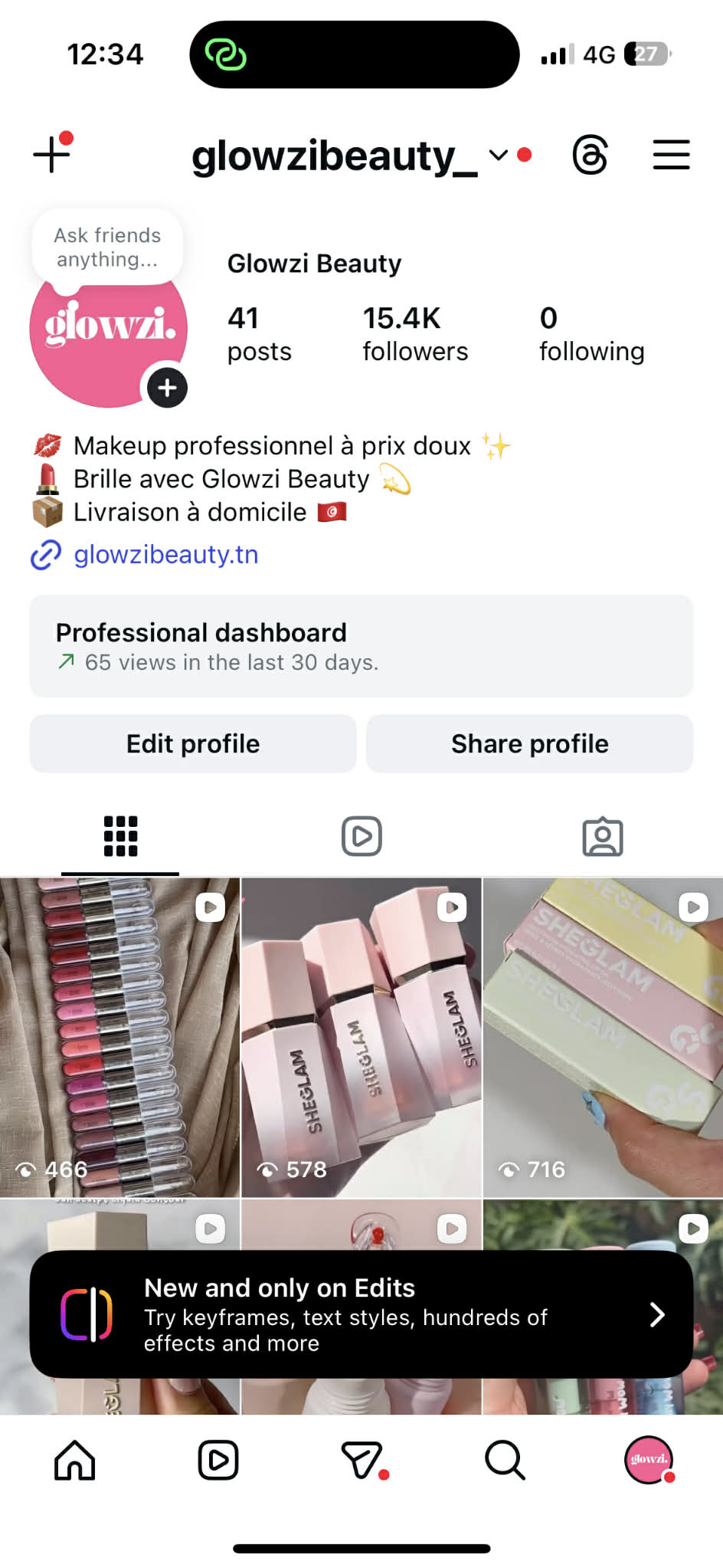723x1568 pixels.
Task: Open the Reels feed from bottom navigation
Action: tap(218, 1461)
